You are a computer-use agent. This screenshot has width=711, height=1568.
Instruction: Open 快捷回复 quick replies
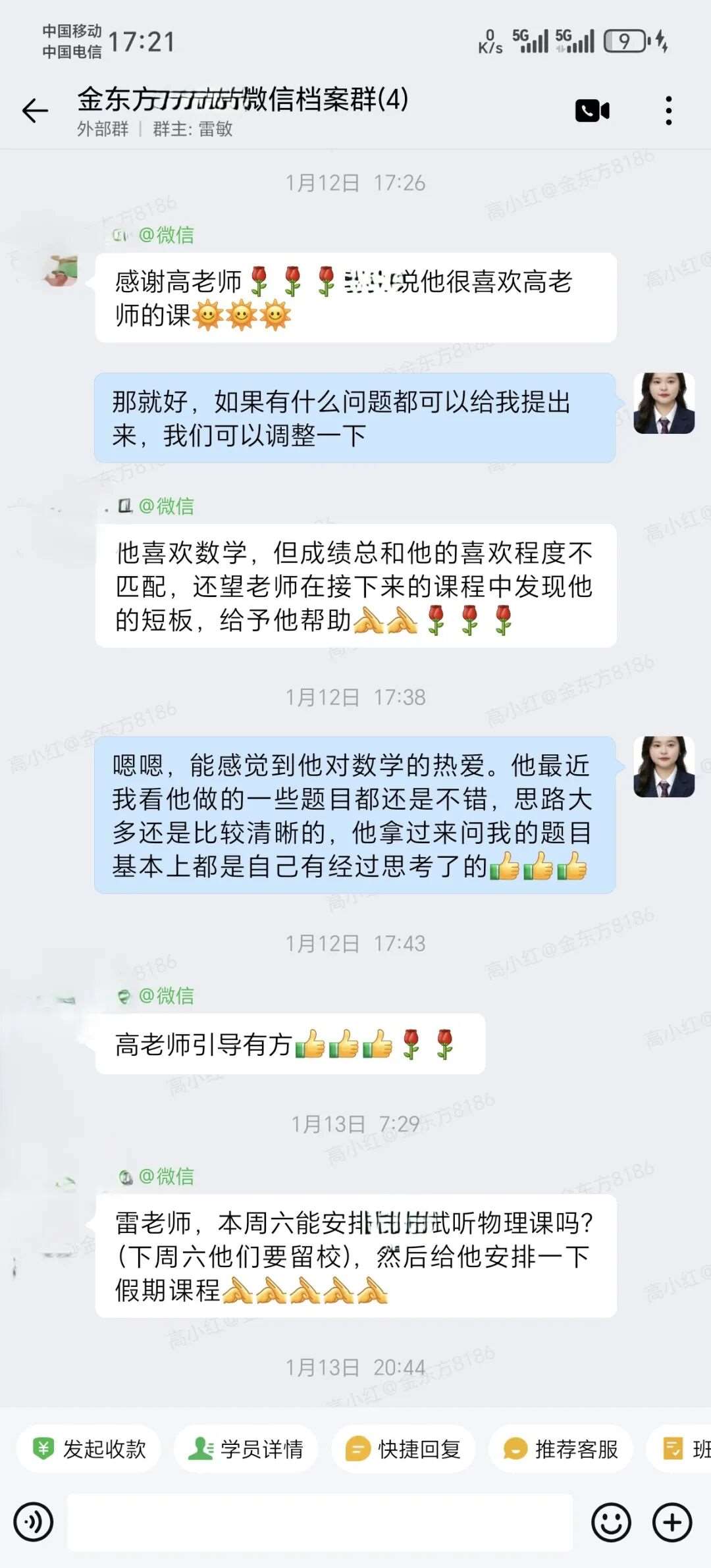click(403, 1449)
